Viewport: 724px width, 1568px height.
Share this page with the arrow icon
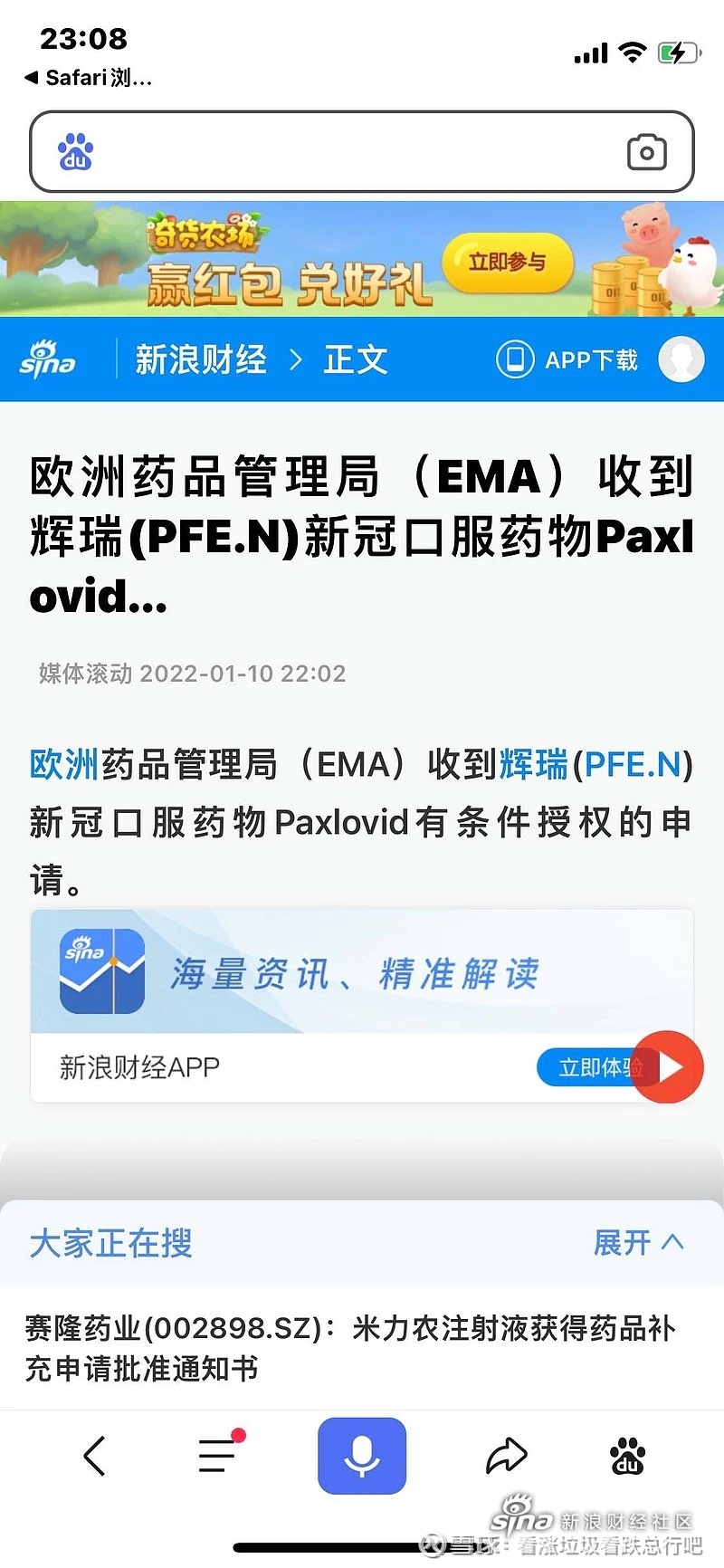click(x=506, y=1456)
